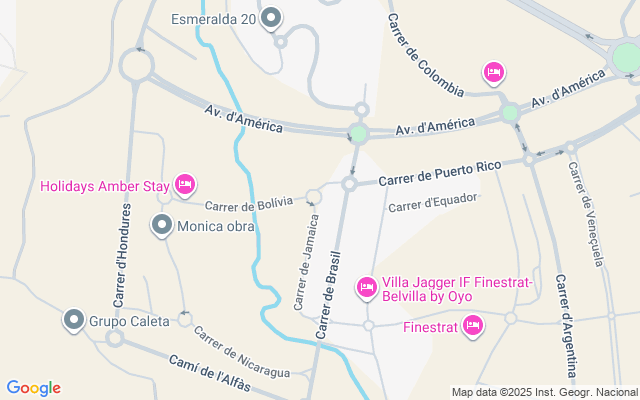Tap the Monica obra location pin
The height and width of the screenshot is (400, 640).
pos(162,226)
